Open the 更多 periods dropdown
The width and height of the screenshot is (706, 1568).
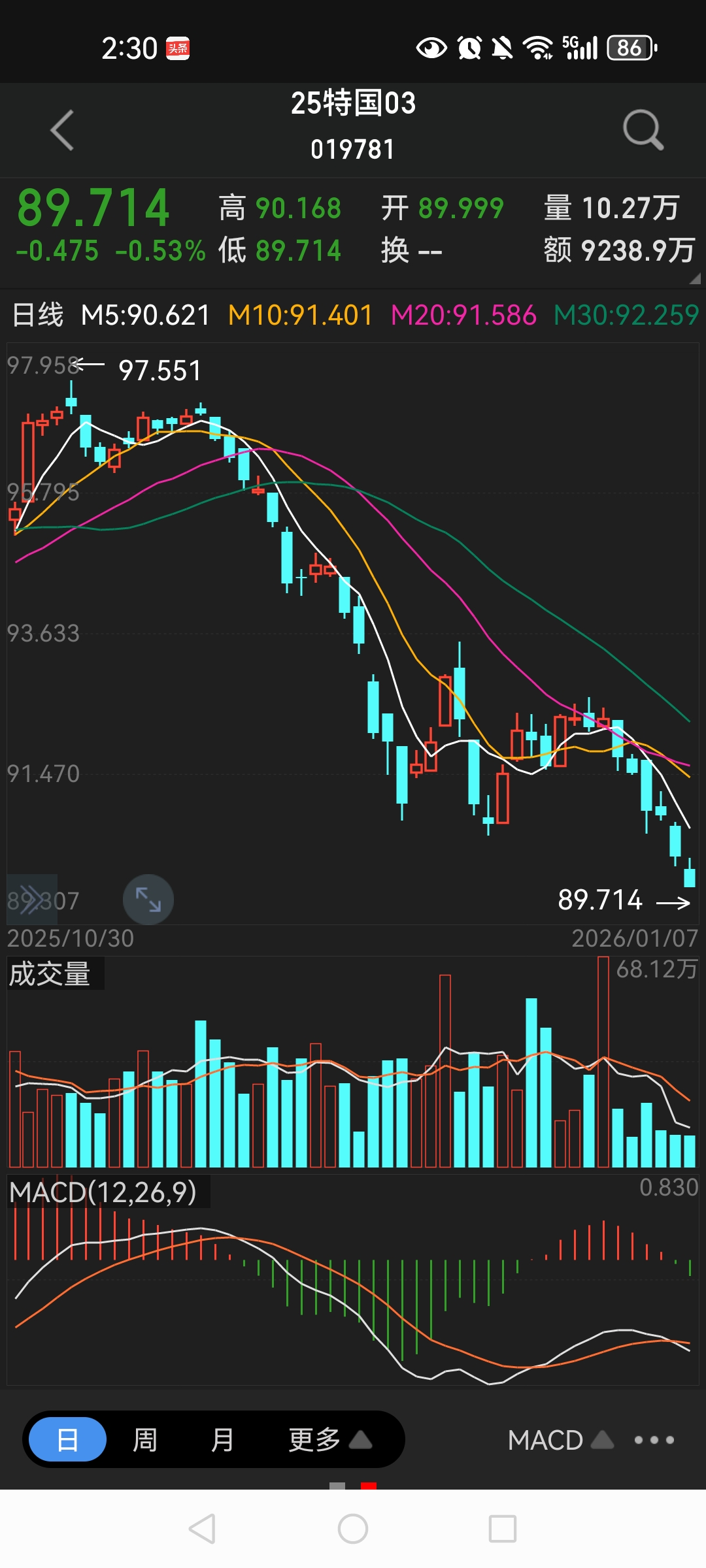(329, 1440)
